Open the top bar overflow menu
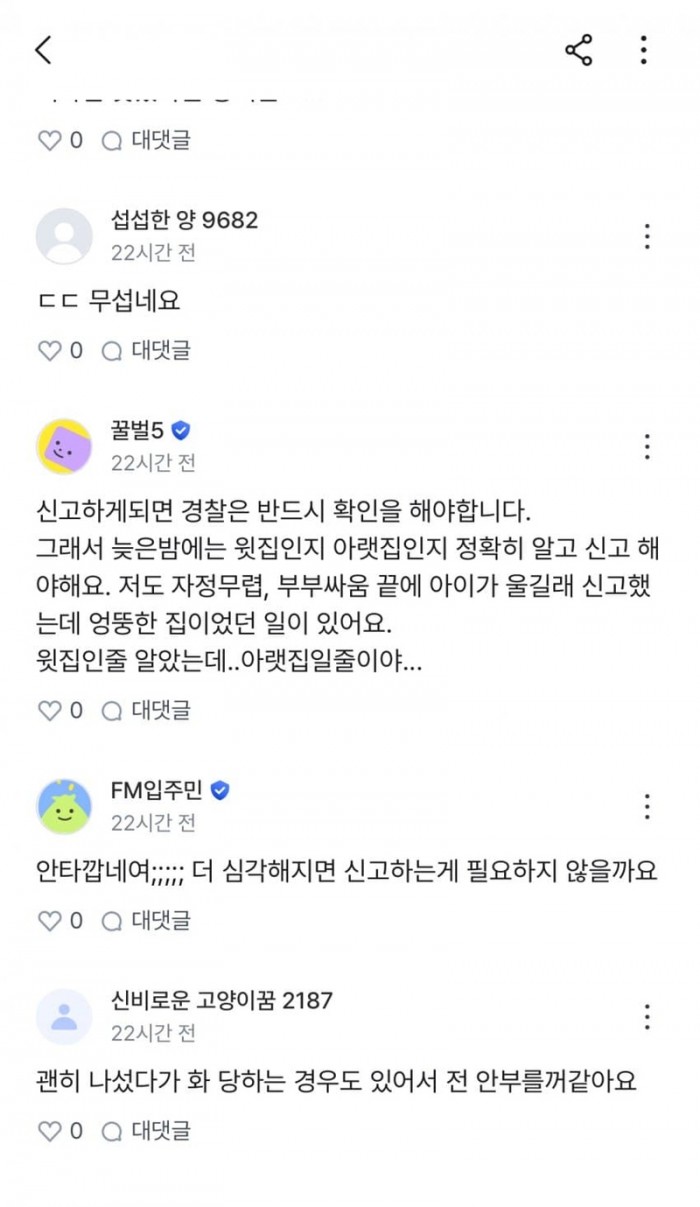Image resolution: width=700 pixels, height=1207 pixels. 644,50
